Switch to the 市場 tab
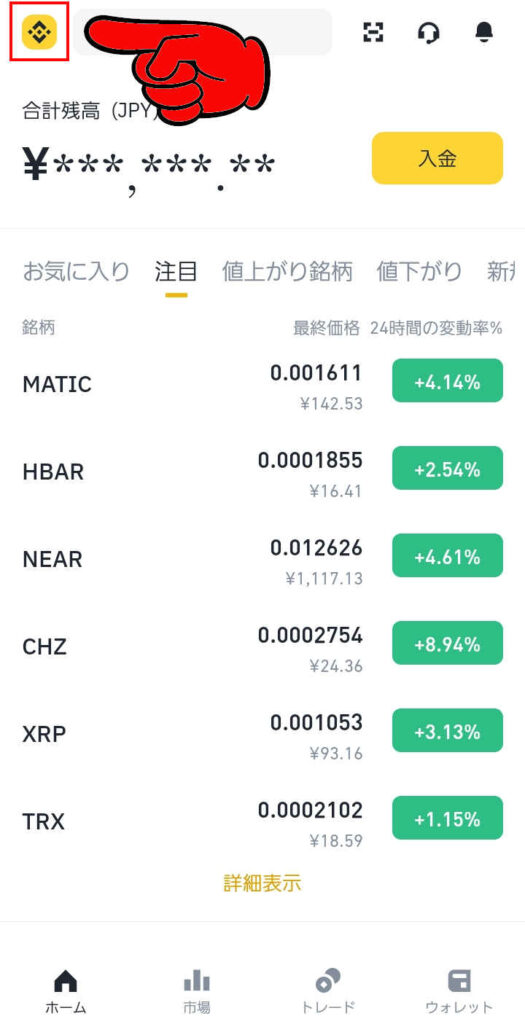Viewport: 525px width, 1024px height. point(197,990)
